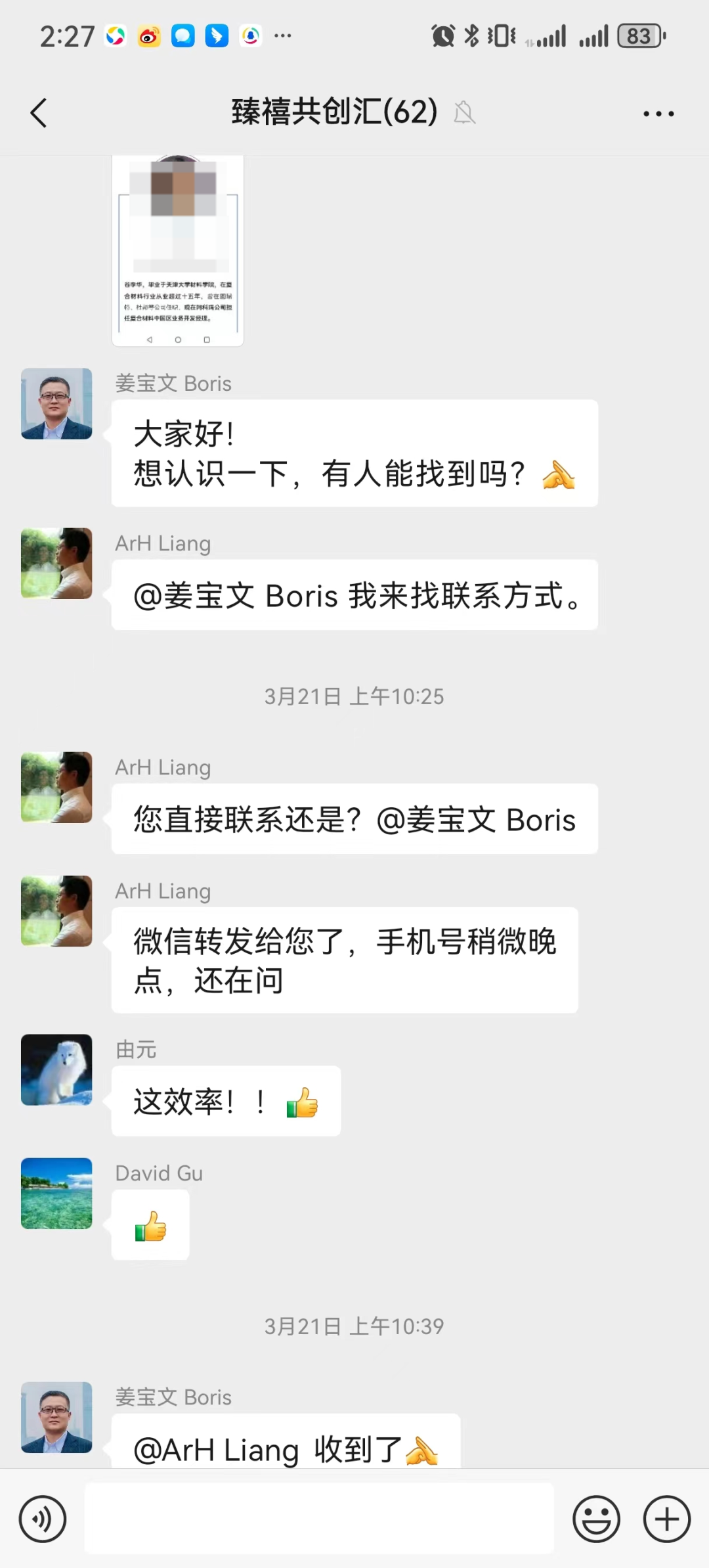Open ArH Liang's profile avatar
Image resolution: width=709 pixels, height=1568 pixels.
[56, 563]
